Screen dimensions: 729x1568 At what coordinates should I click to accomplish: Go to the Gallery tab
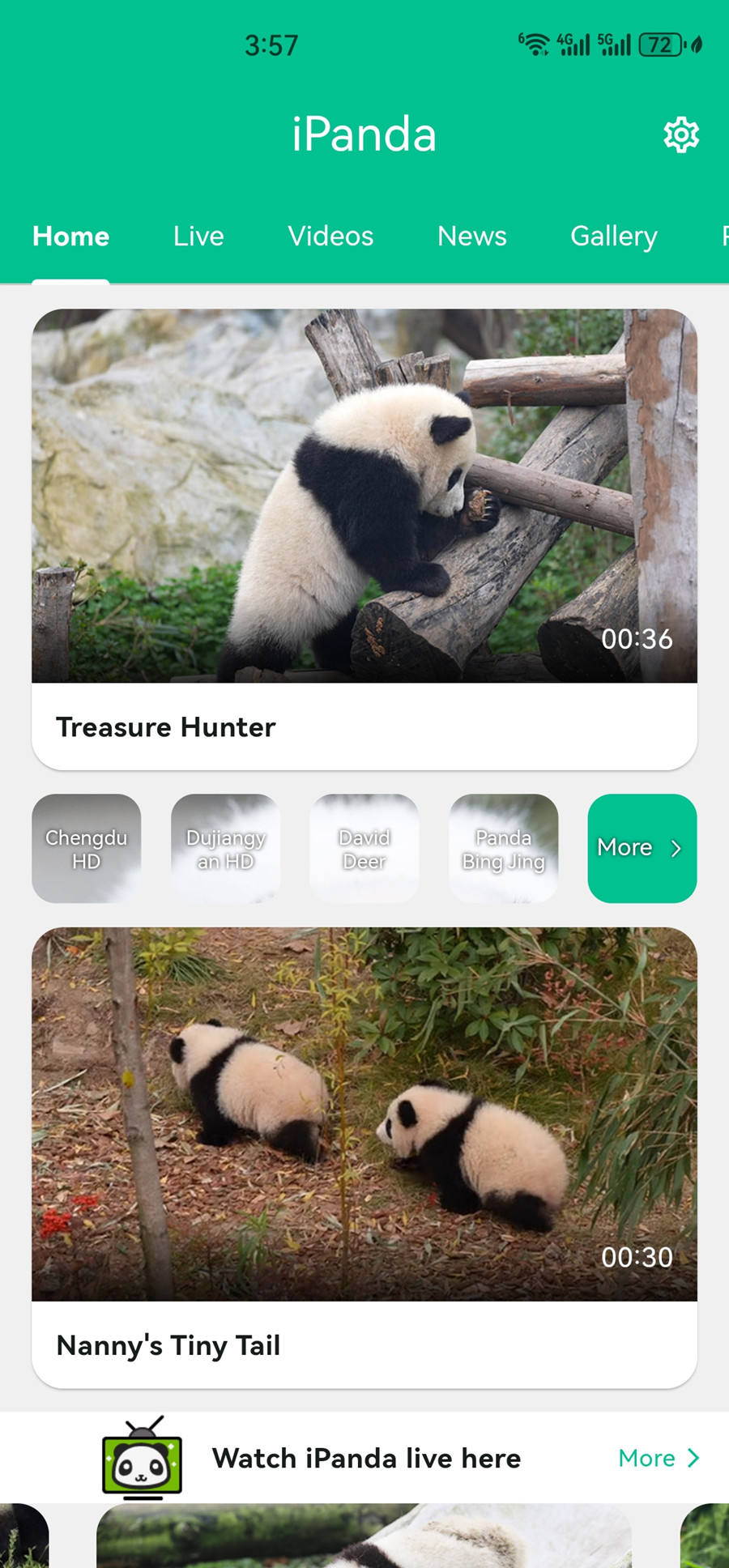pyautogui.click(x=613, y=236)
